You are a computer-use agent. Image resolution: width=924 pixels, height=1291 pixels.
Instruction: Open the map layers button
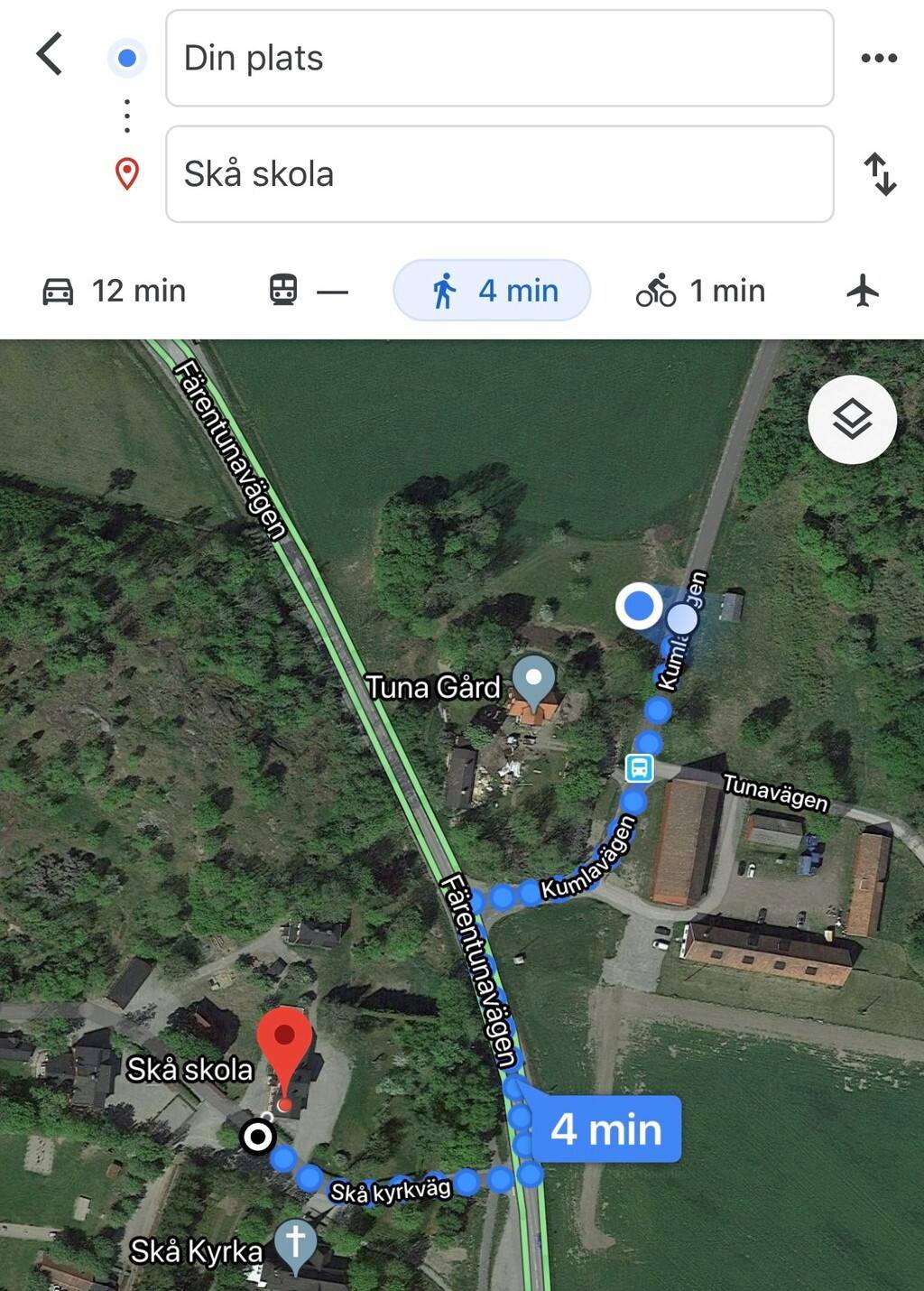852,420
